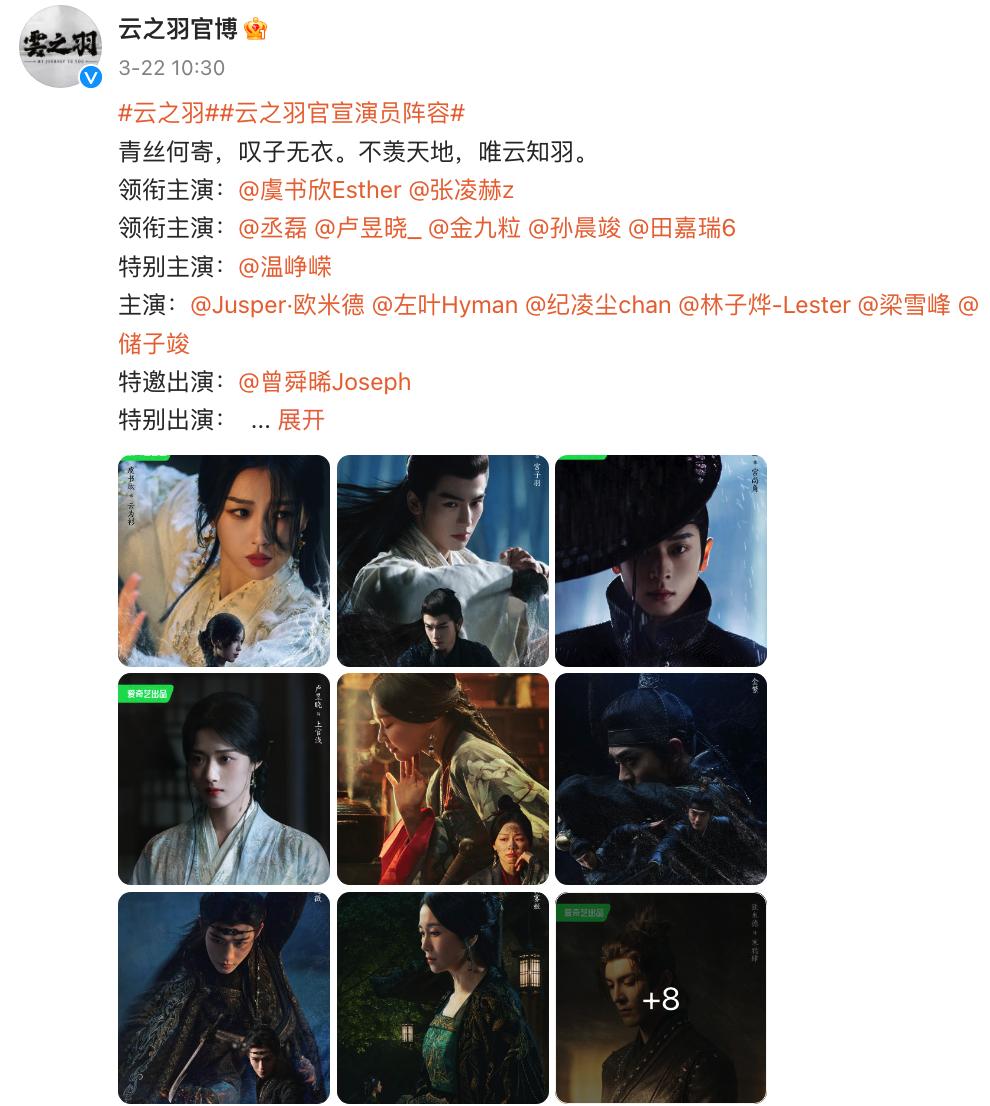Open mention @金九粒
The image size is (990, 1106).
point(474,228)
